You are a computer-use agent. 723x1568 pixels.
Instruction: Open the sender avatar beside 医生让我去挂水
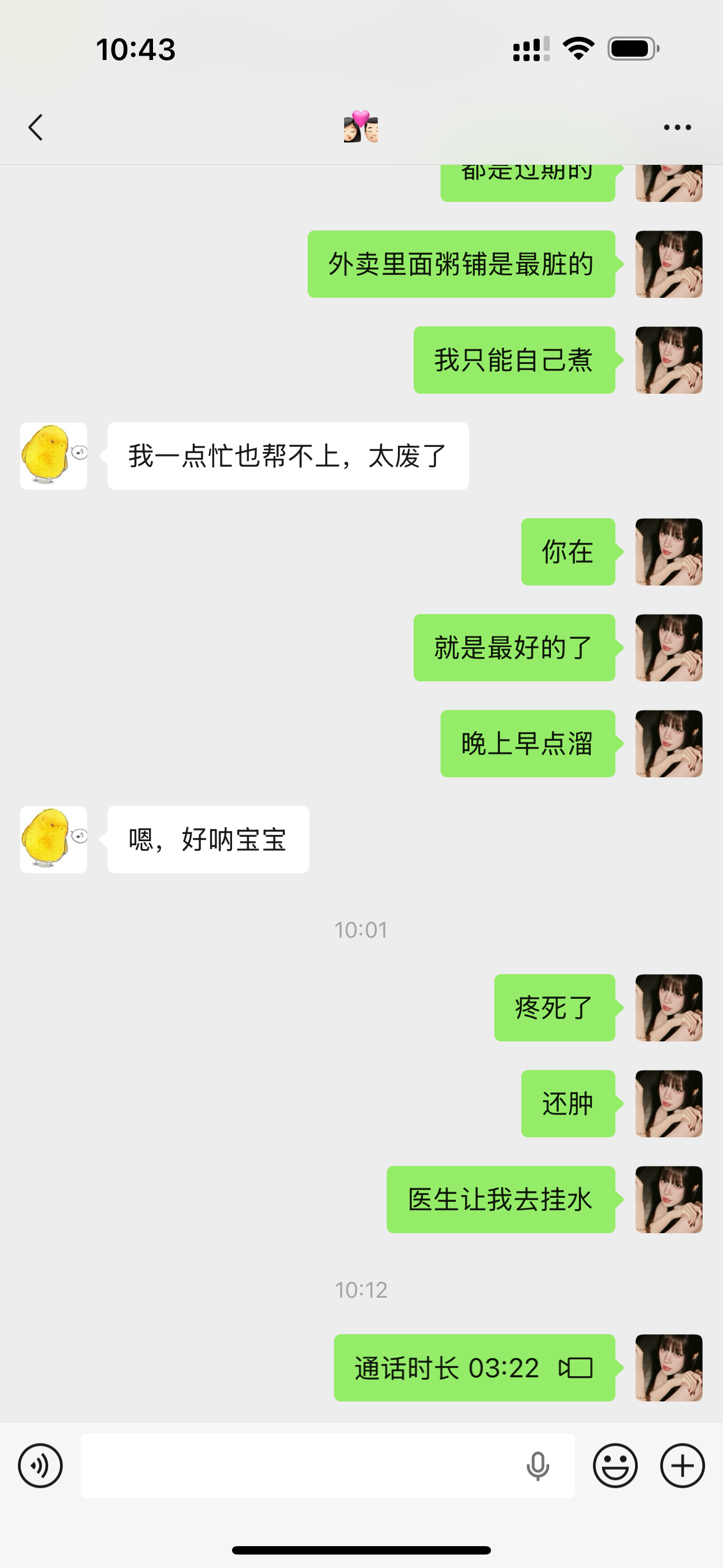(x=669, y=1199)
